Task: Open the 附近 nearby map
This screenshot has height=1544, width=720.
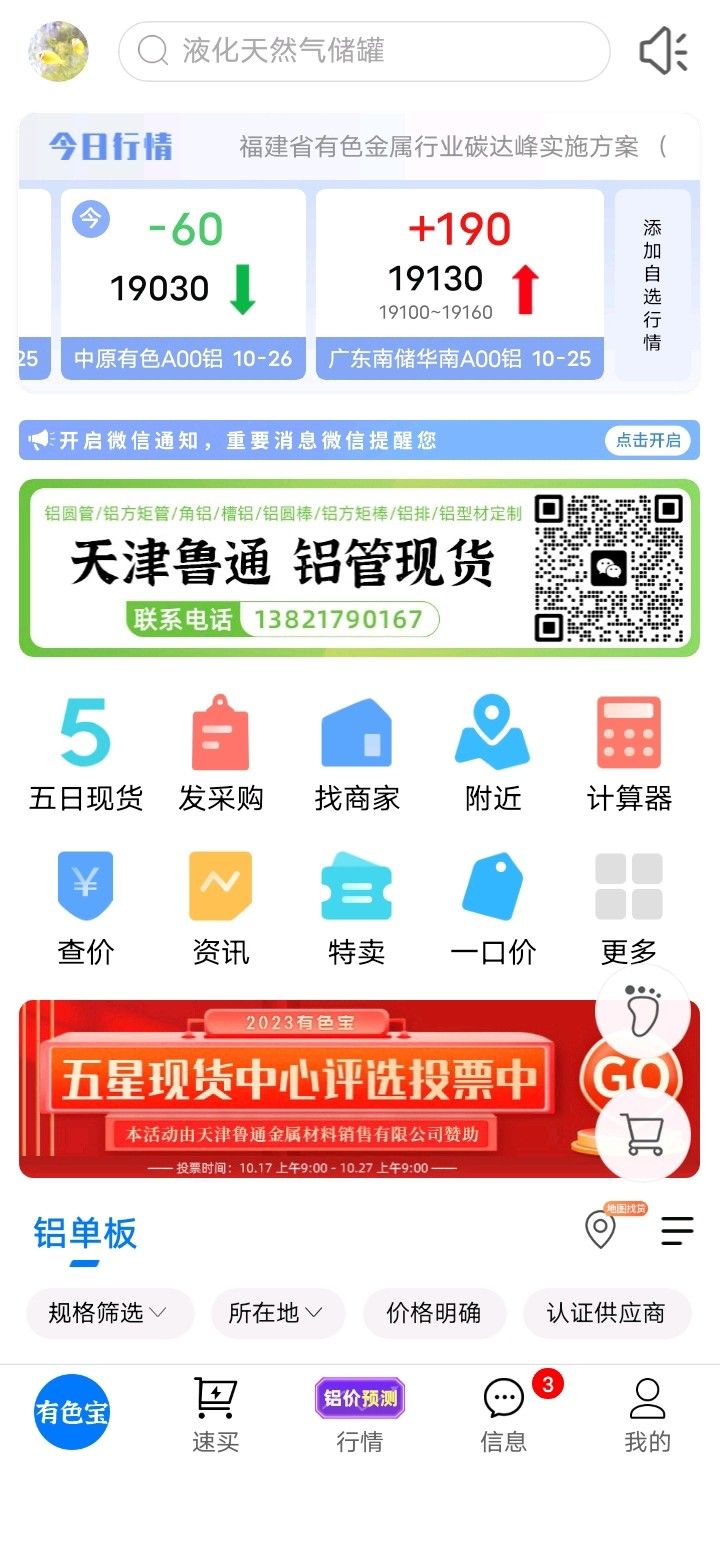Action: 492,755
